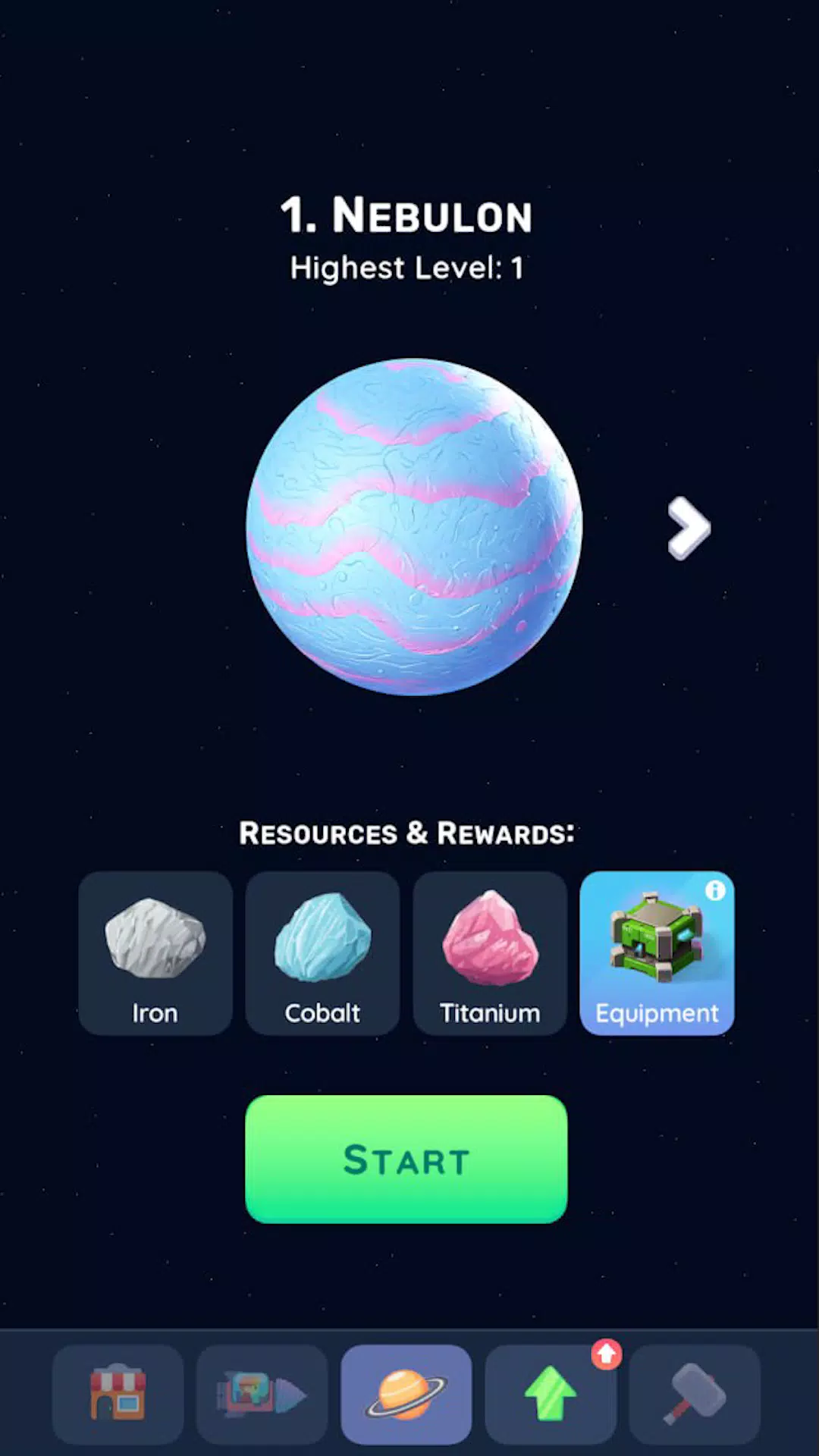Select the Equipment reward card
819x1456 pixels.
point(657,952)
